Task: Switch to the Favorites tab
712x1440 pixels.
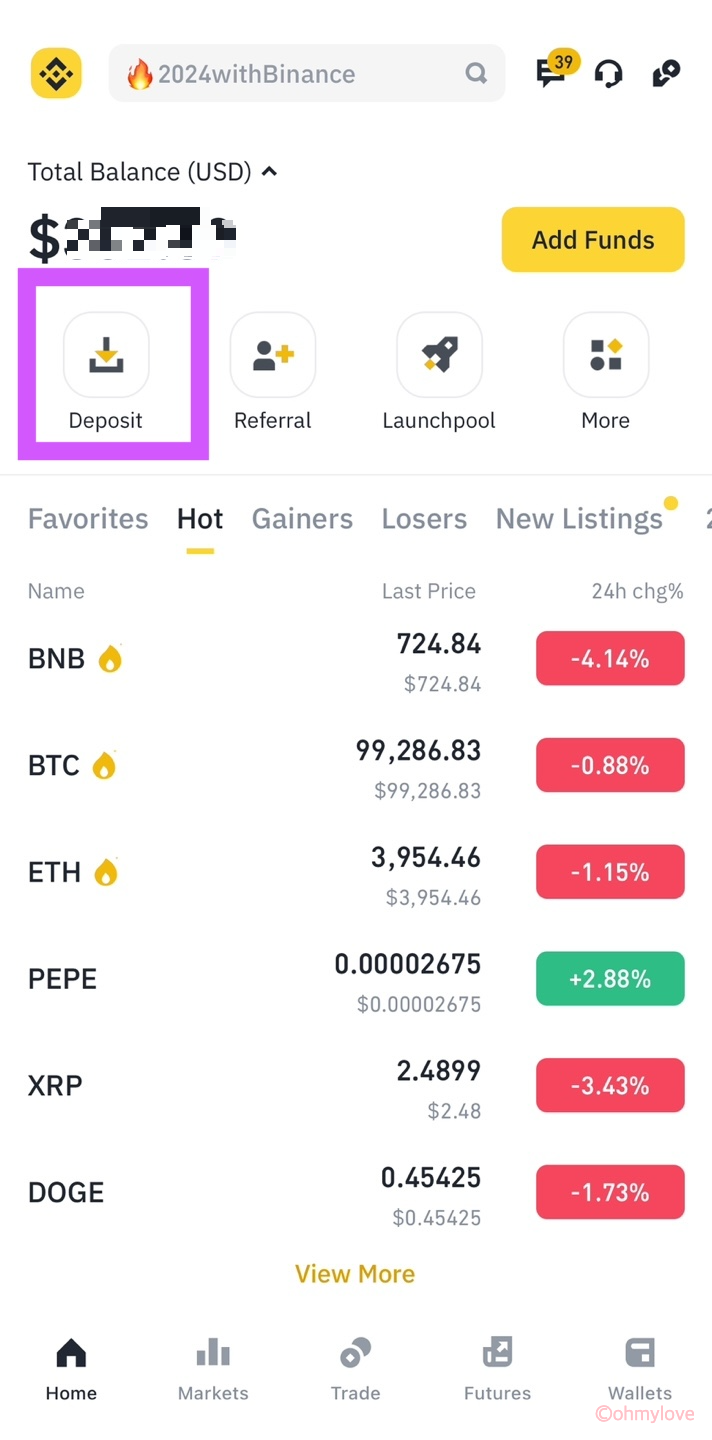Action: [88, 519]
